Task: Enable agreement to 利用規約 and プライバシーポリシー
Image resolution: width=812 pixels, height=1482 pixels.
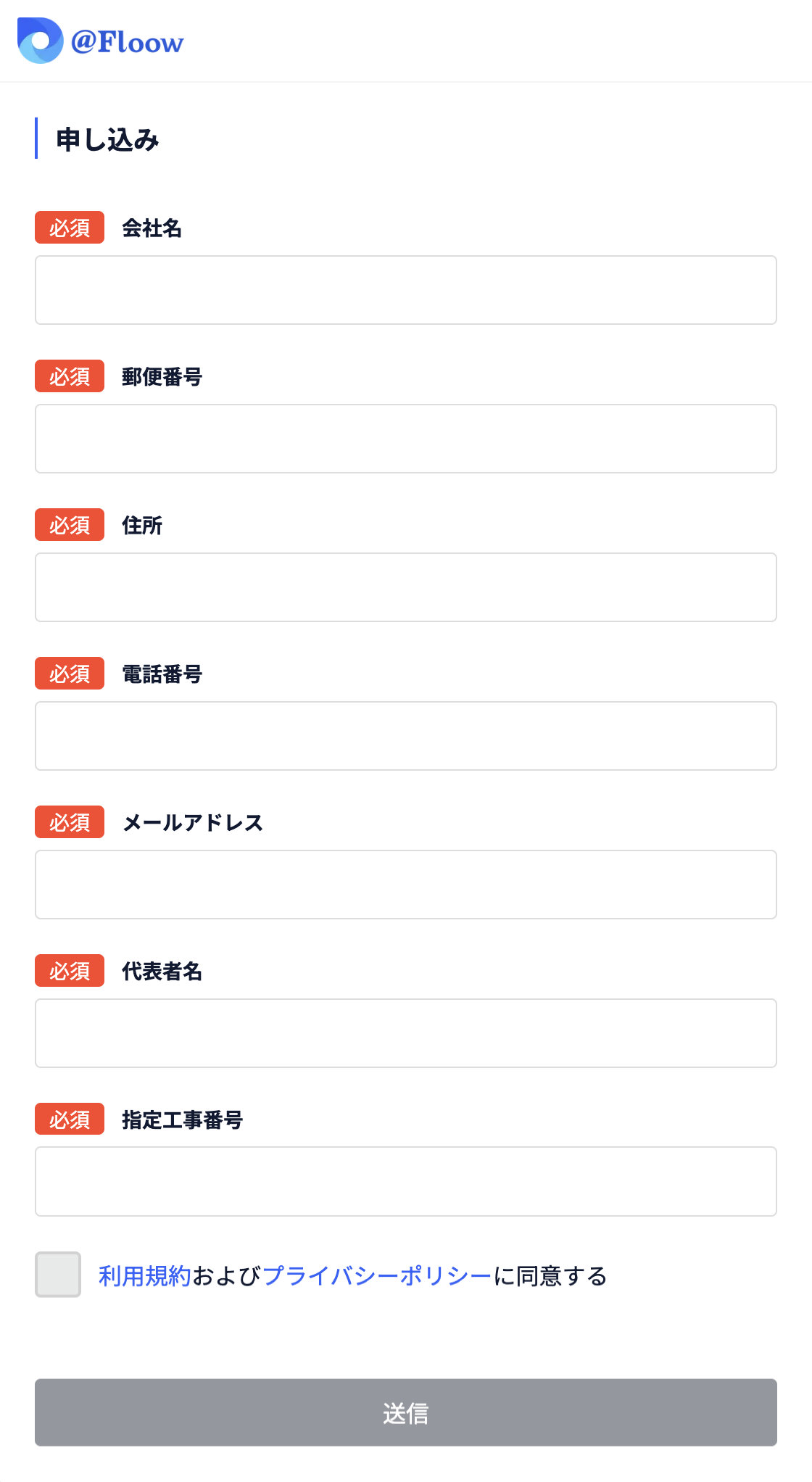Action: click(x=58, y=1275)
